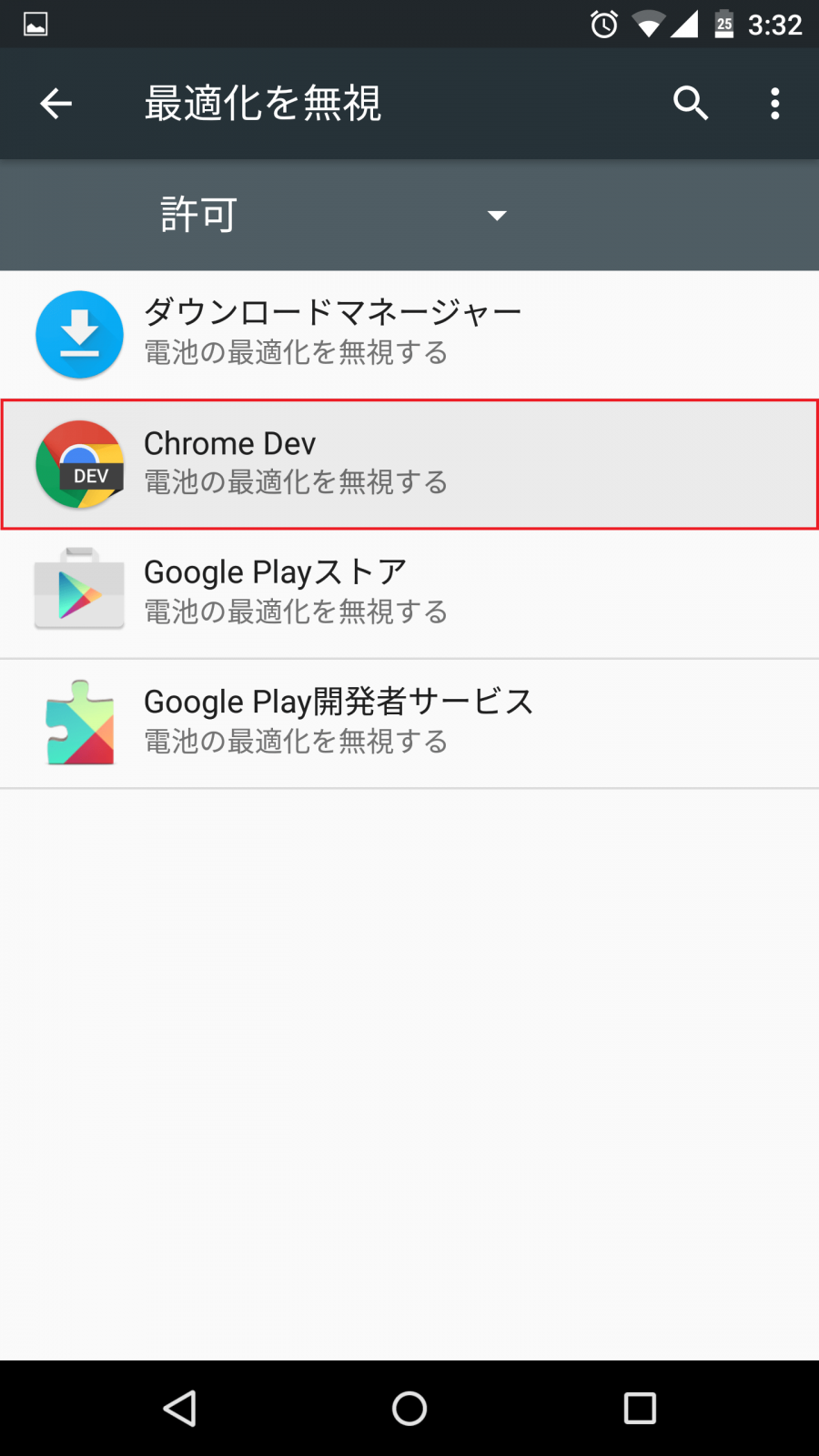Tap the Wi-Fi status icon
Viewport: 819px width, 1456px height.
(x=649, y=24)
